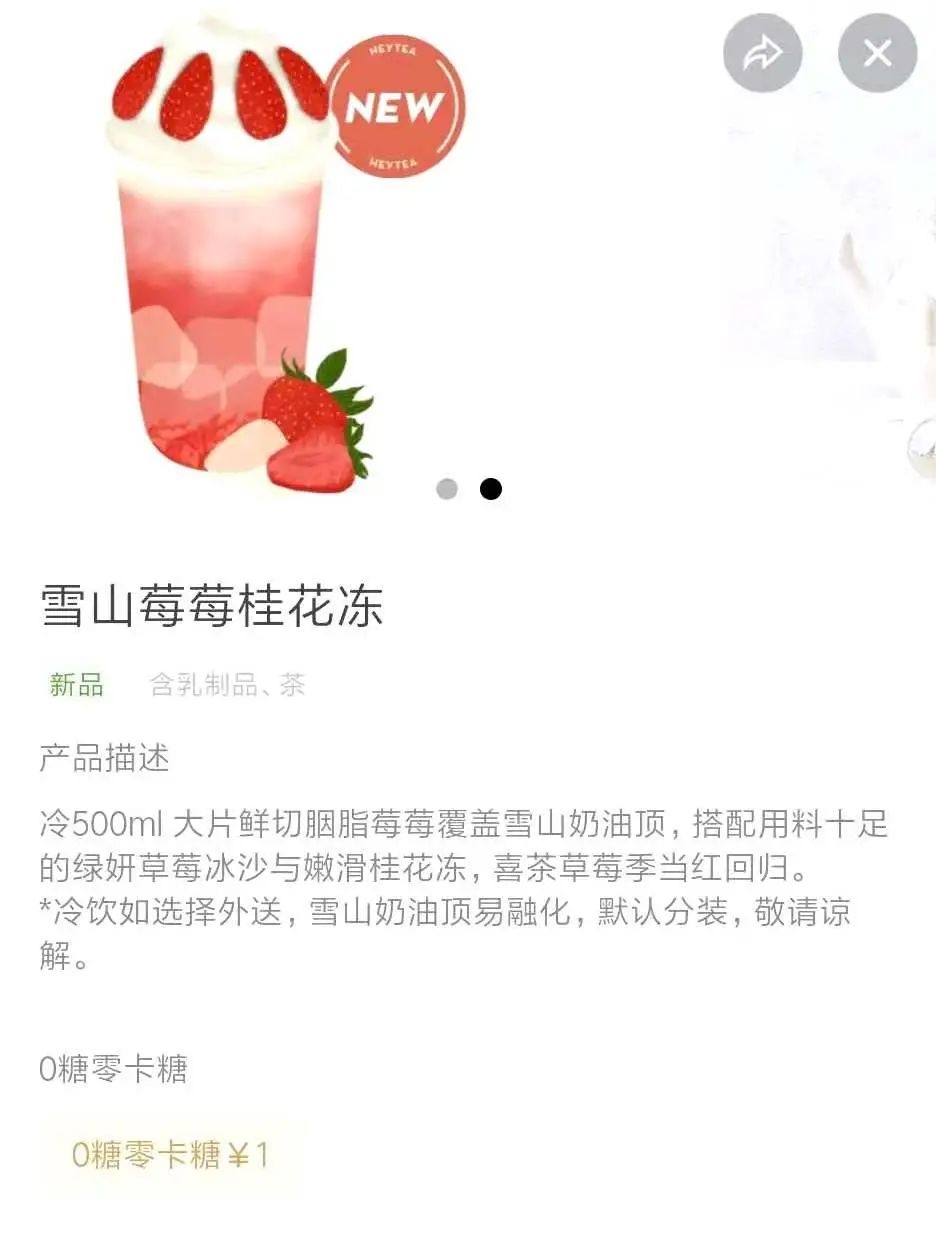
Task: Select the 0糖零卡糖 ¥1 option
Action: 170,1156
